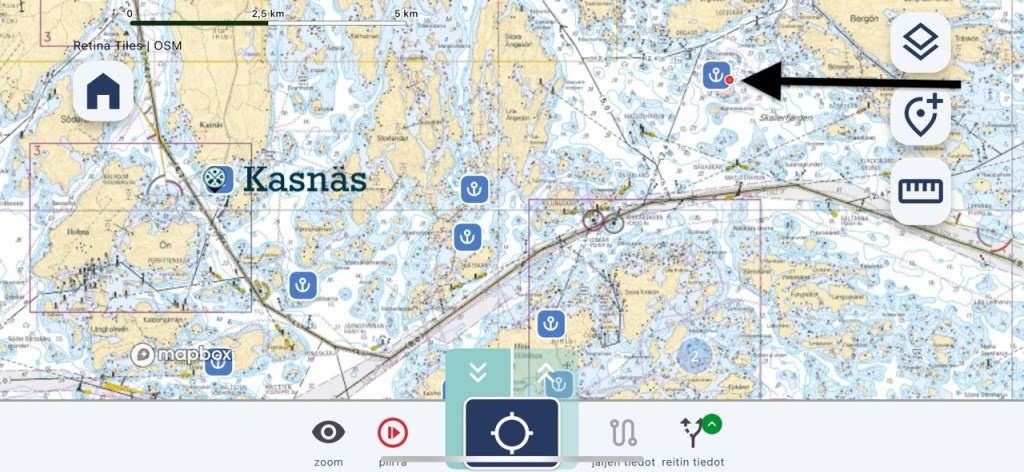Open jäljen tiedot track info
The image size is (1024, 472).
tap(623, 433)
